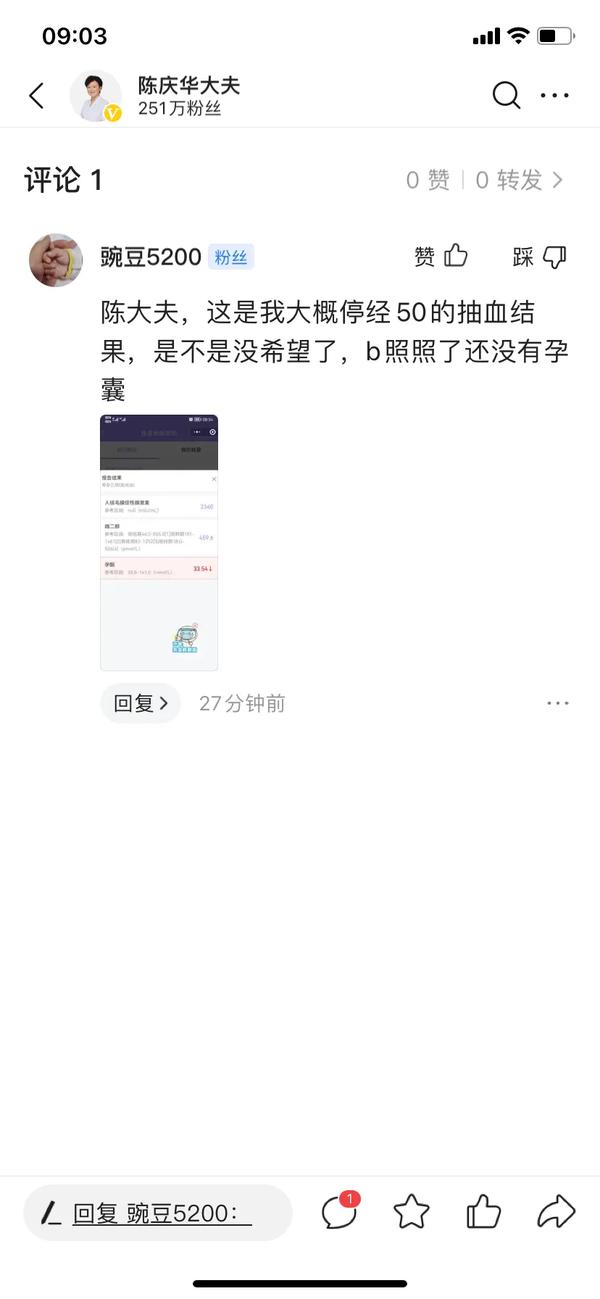Image resolution: width=600 pixels, height=1299 pixels.
Task: Favorite this post with the star
Action: tap(411, 1212)
